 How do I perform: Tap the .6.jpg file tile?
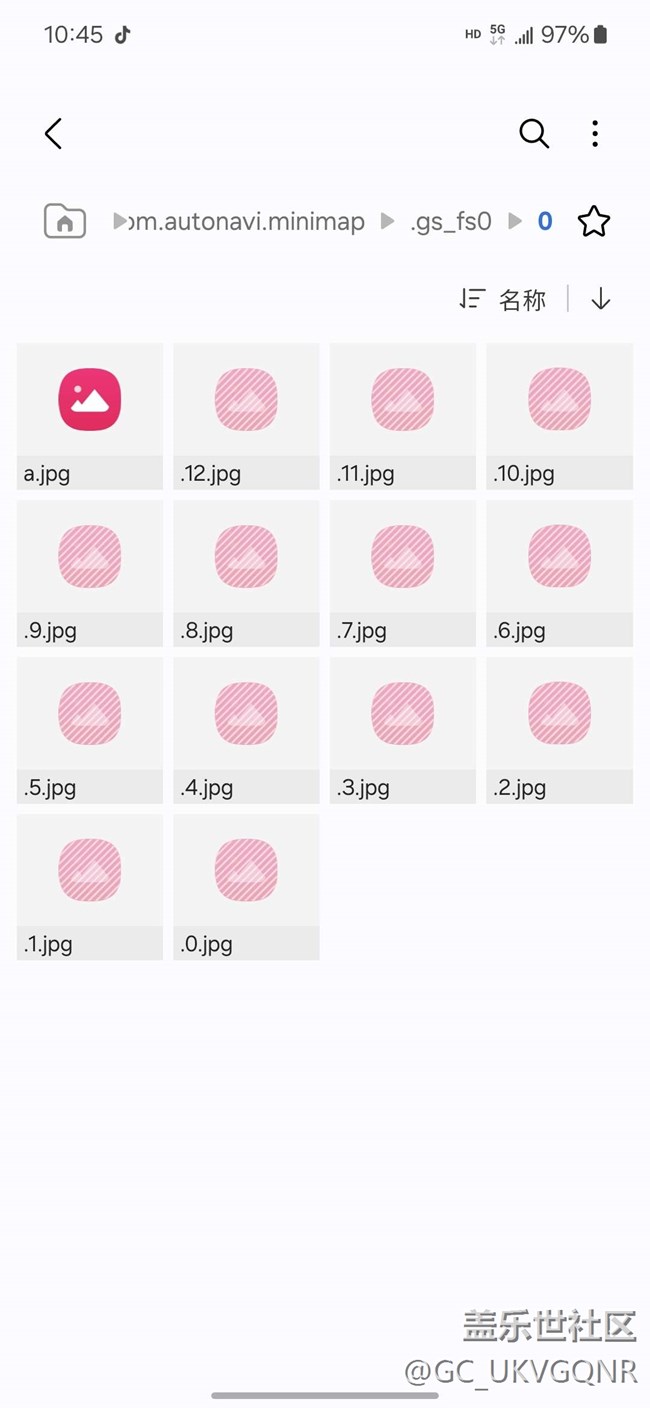click(559, 572)
